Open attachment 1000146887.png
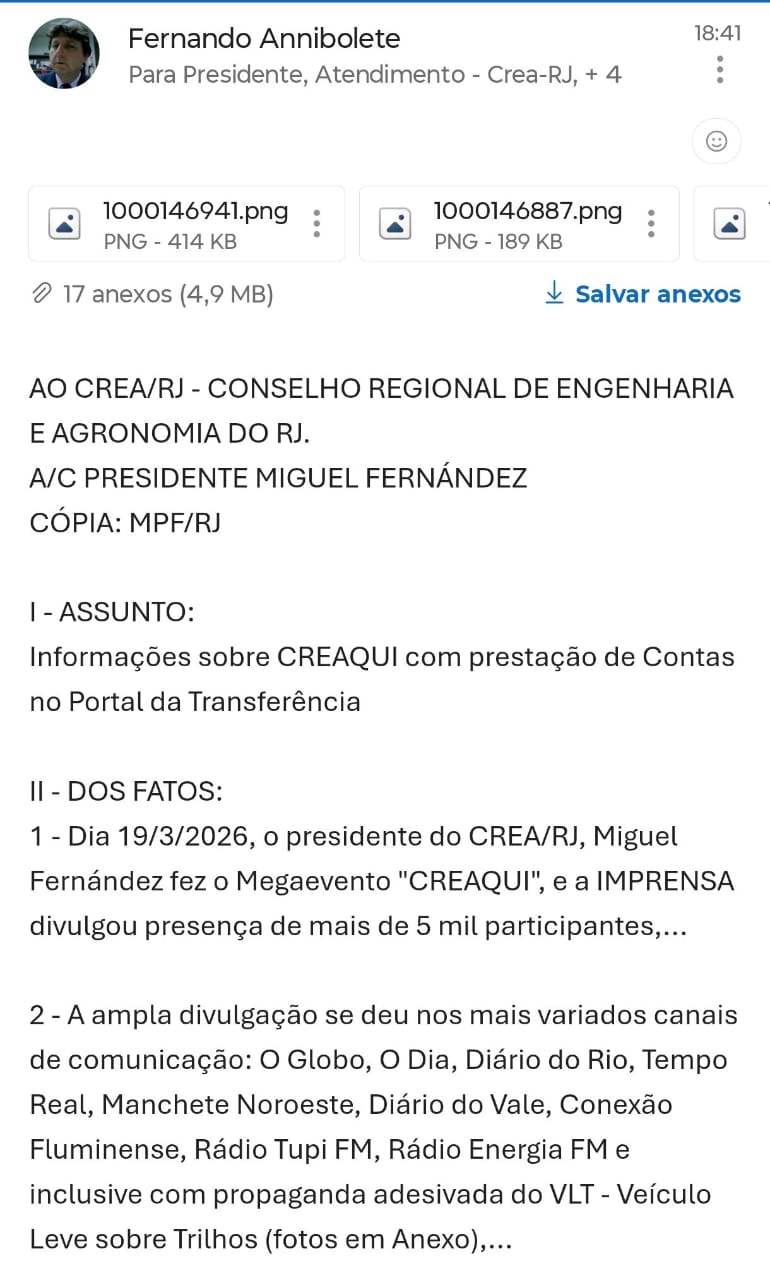 (510, 224)
